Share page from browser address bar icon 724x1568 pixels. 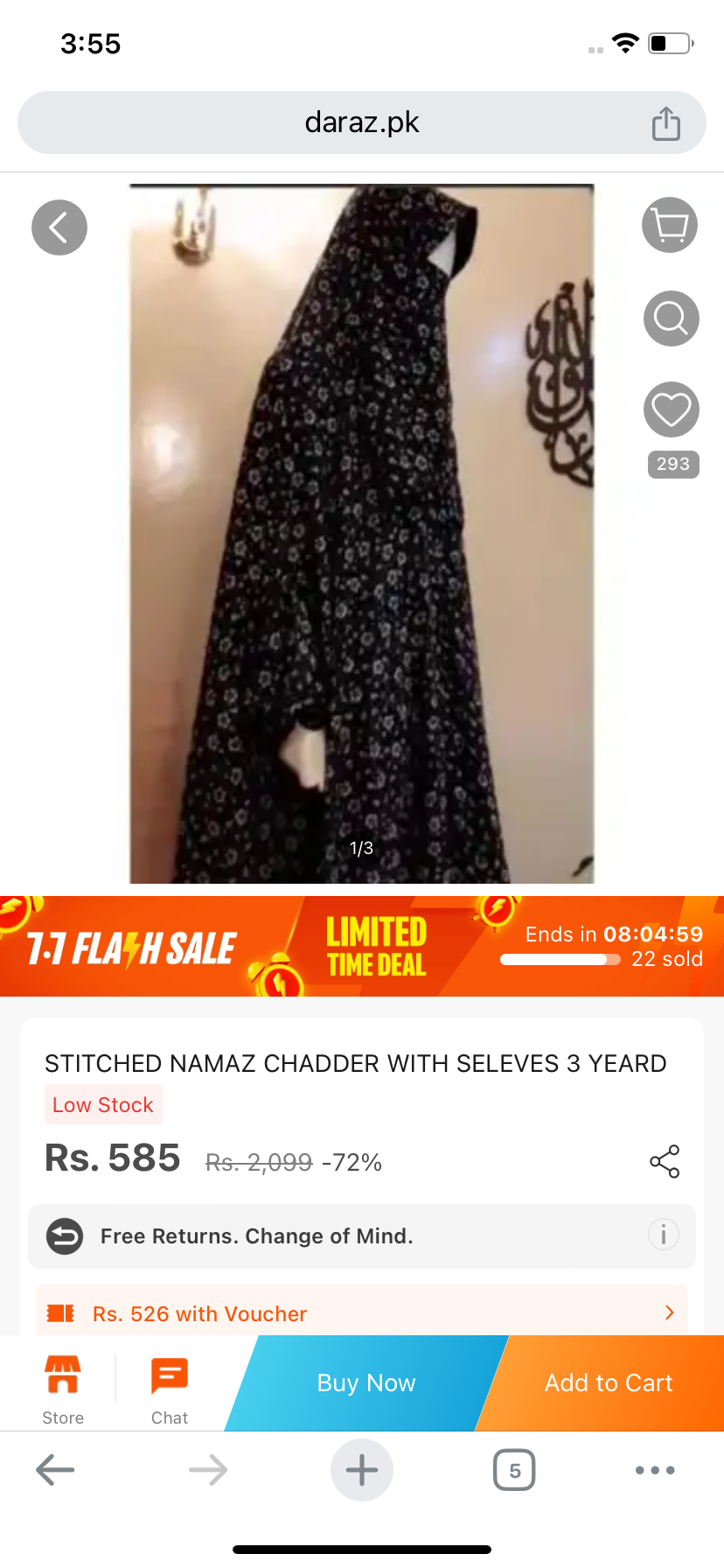(666, 123)
